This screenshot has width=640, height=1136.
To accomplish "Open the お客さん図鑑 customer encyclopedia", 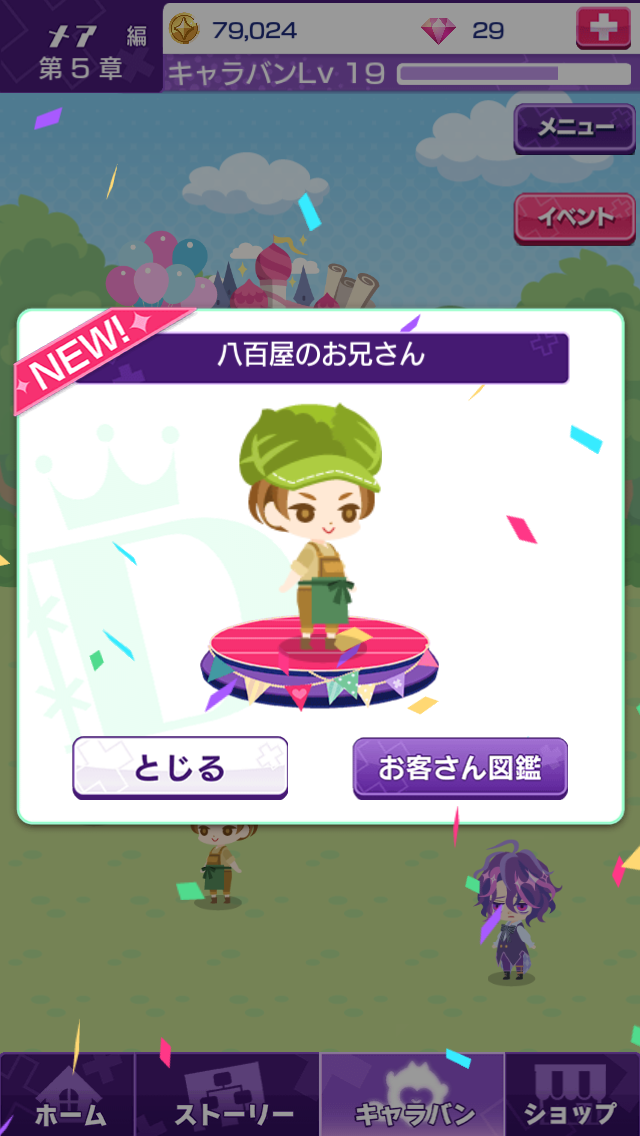I will pyautogui.click(x=460, y=768).
